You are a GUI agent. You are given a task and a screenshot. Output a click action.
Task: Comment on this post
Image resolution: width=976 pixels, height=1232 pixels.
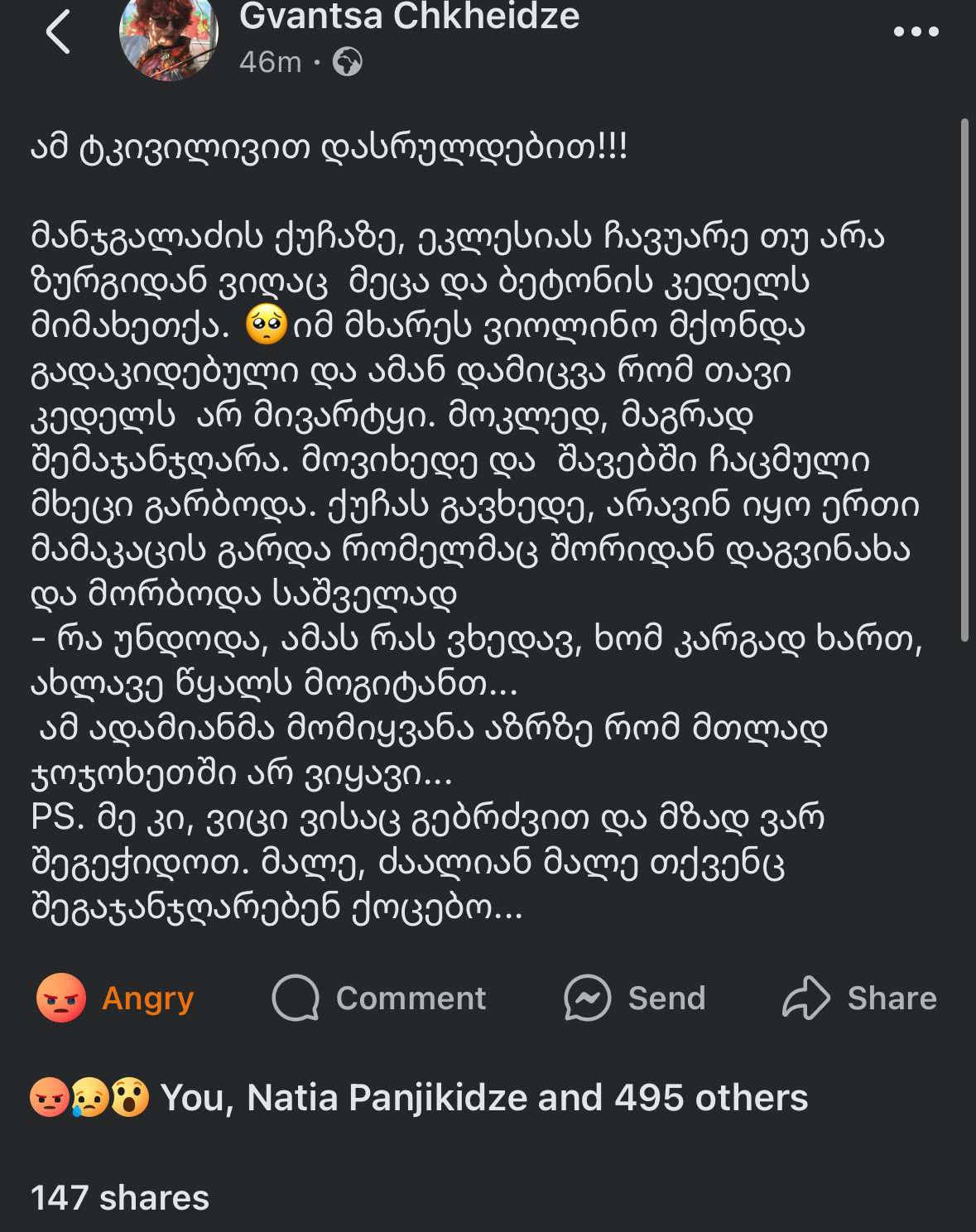pos(379,999)
